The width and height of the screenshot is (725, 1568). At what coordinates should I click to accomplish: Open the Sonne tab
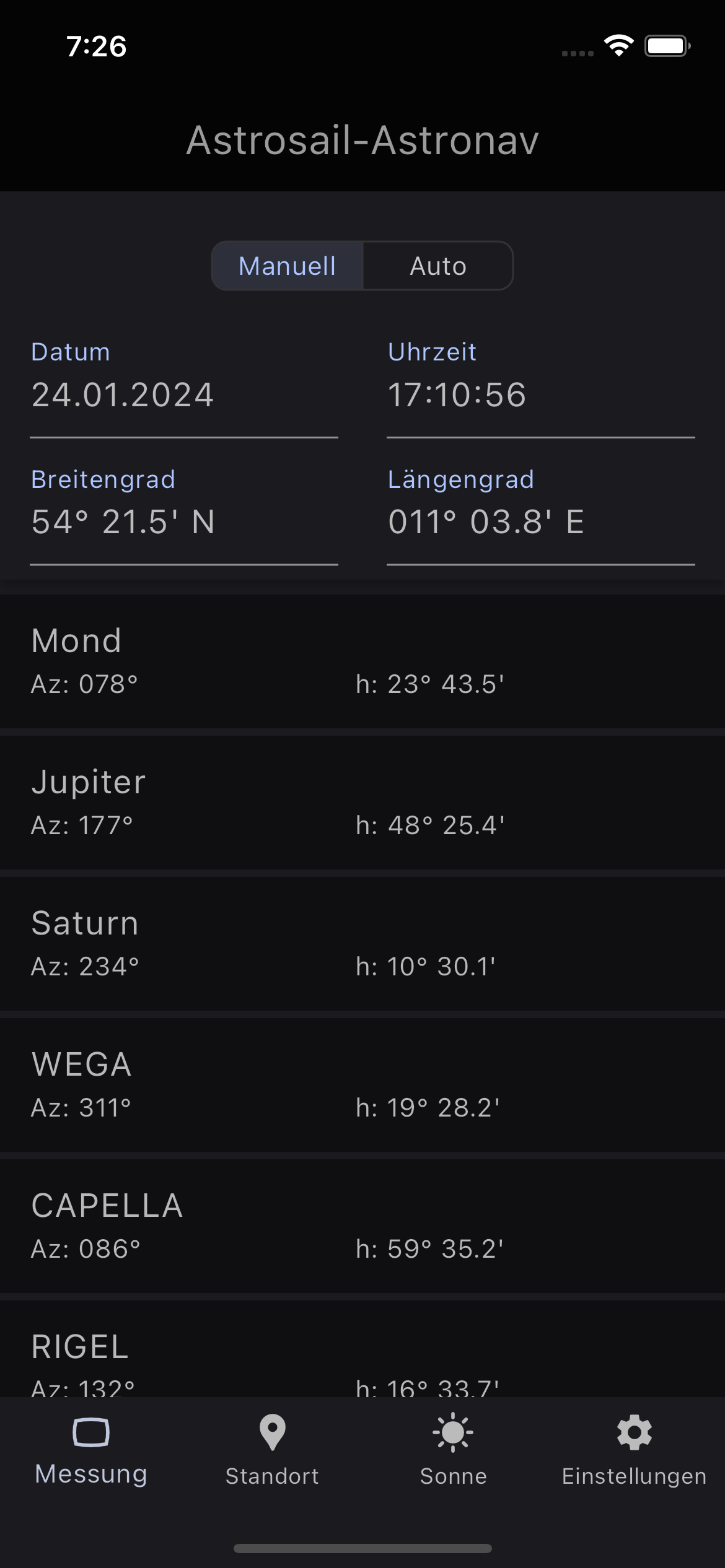(453, 1449)
